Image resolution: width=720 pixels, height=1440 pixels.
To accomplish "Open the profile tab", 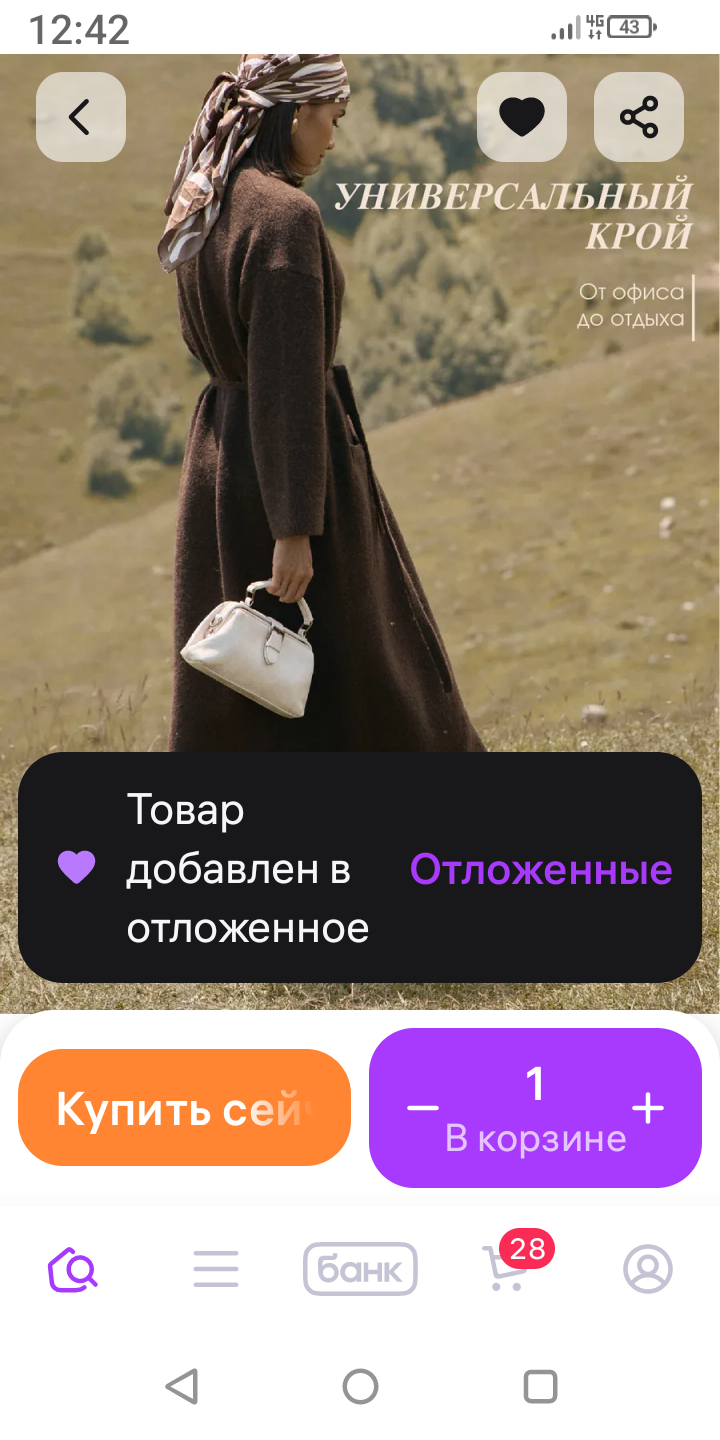I will [648, 1269].
